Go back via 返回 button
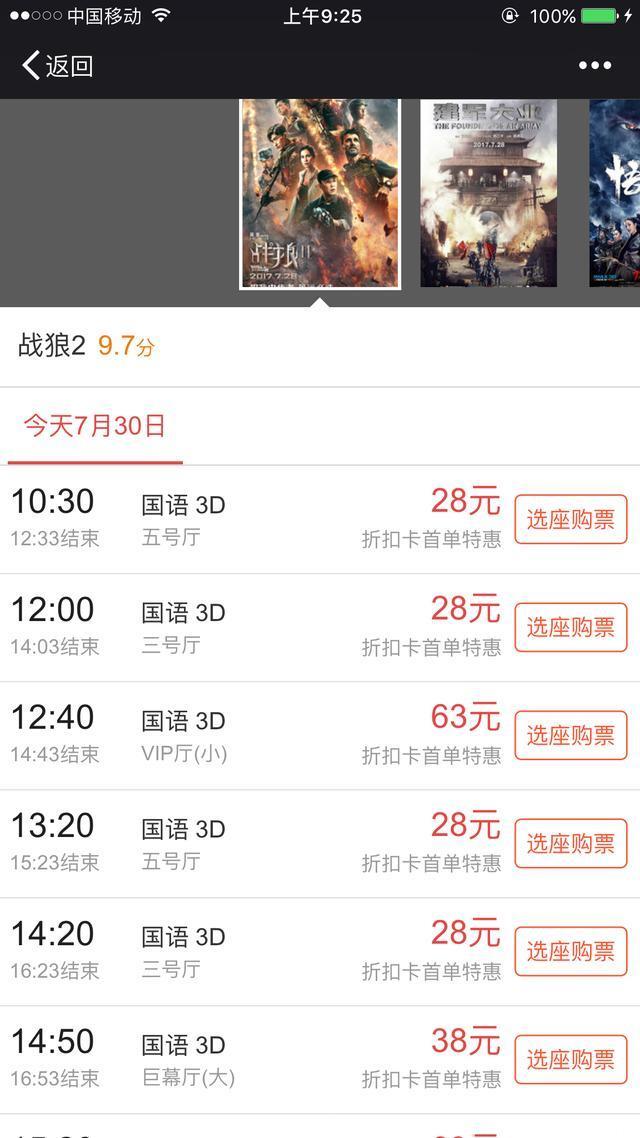640x1138 pixels. [x=57, y=66]
